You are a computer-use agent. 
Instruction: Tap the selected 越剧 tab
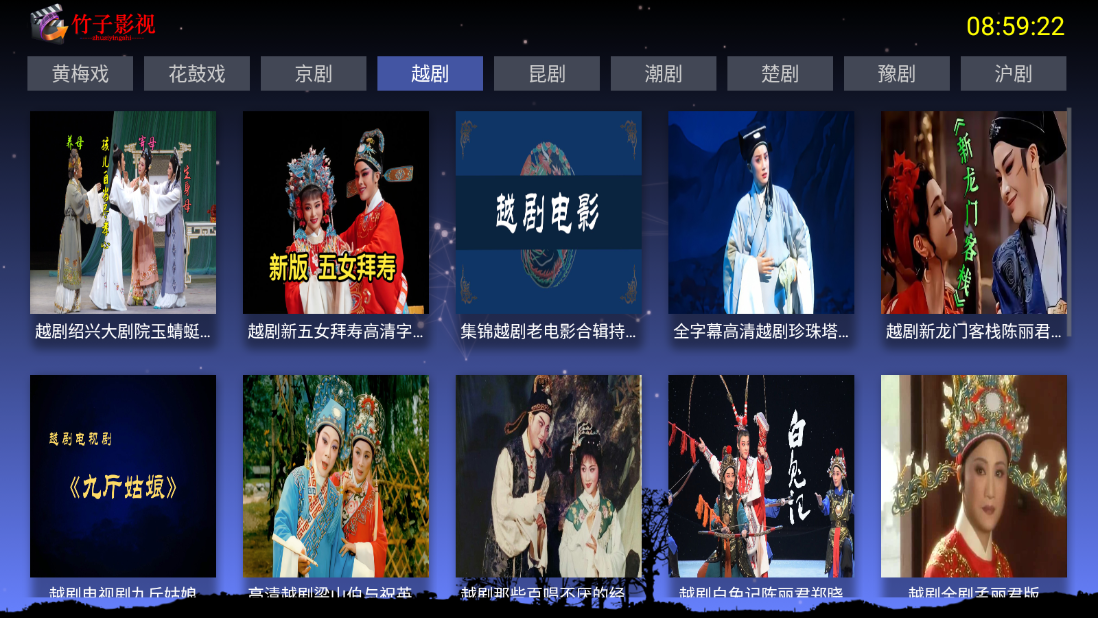tap(430, 74)
